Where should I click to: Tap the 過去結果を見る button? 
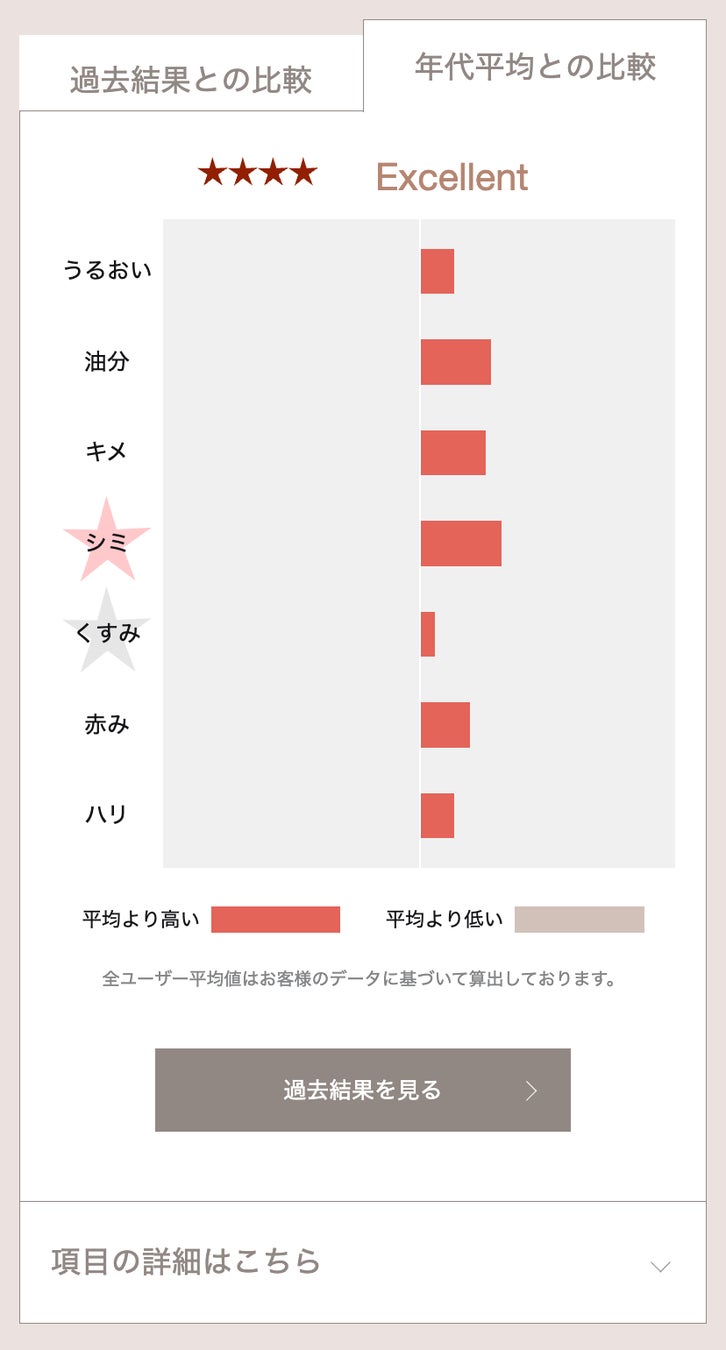point(363,1090)
